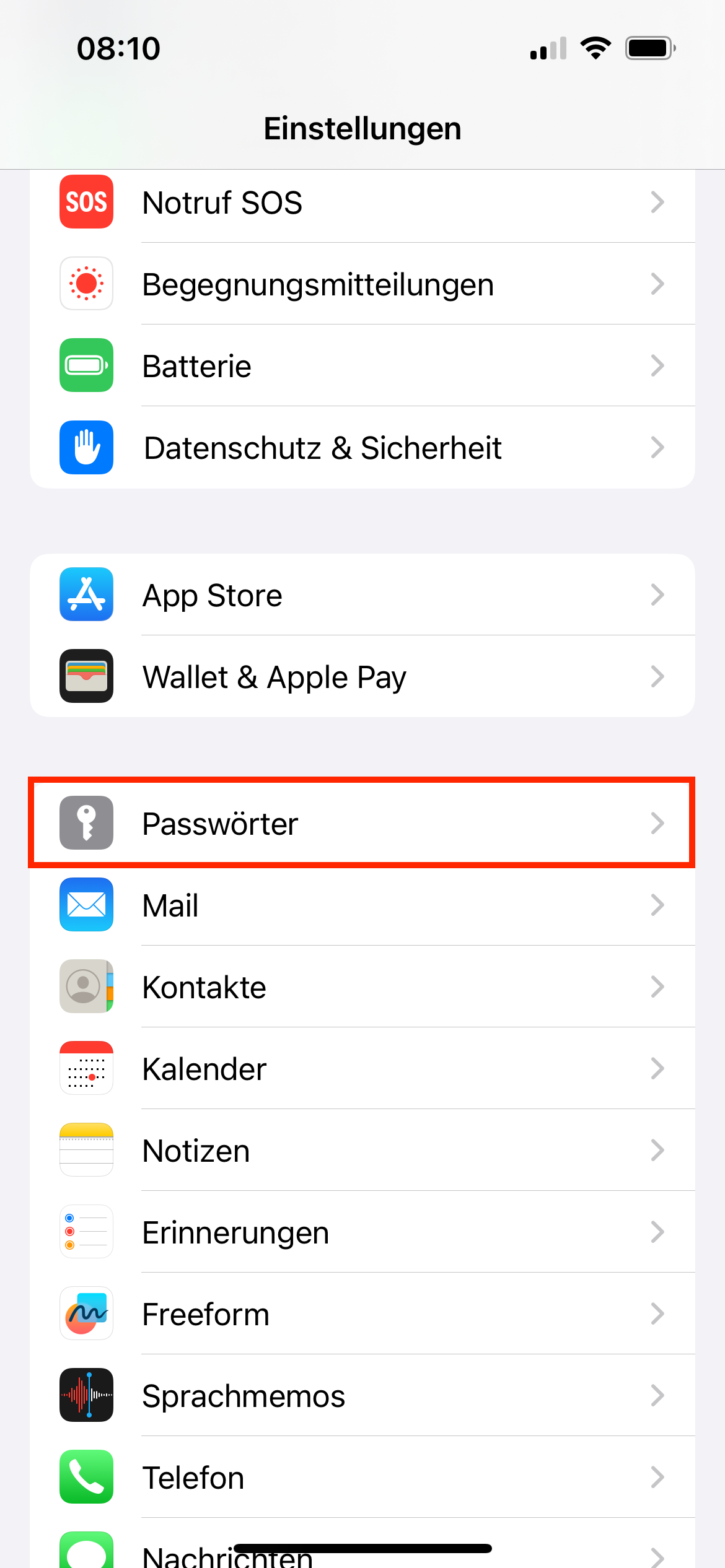Open Notizen settings

(x=362, y=1151)
